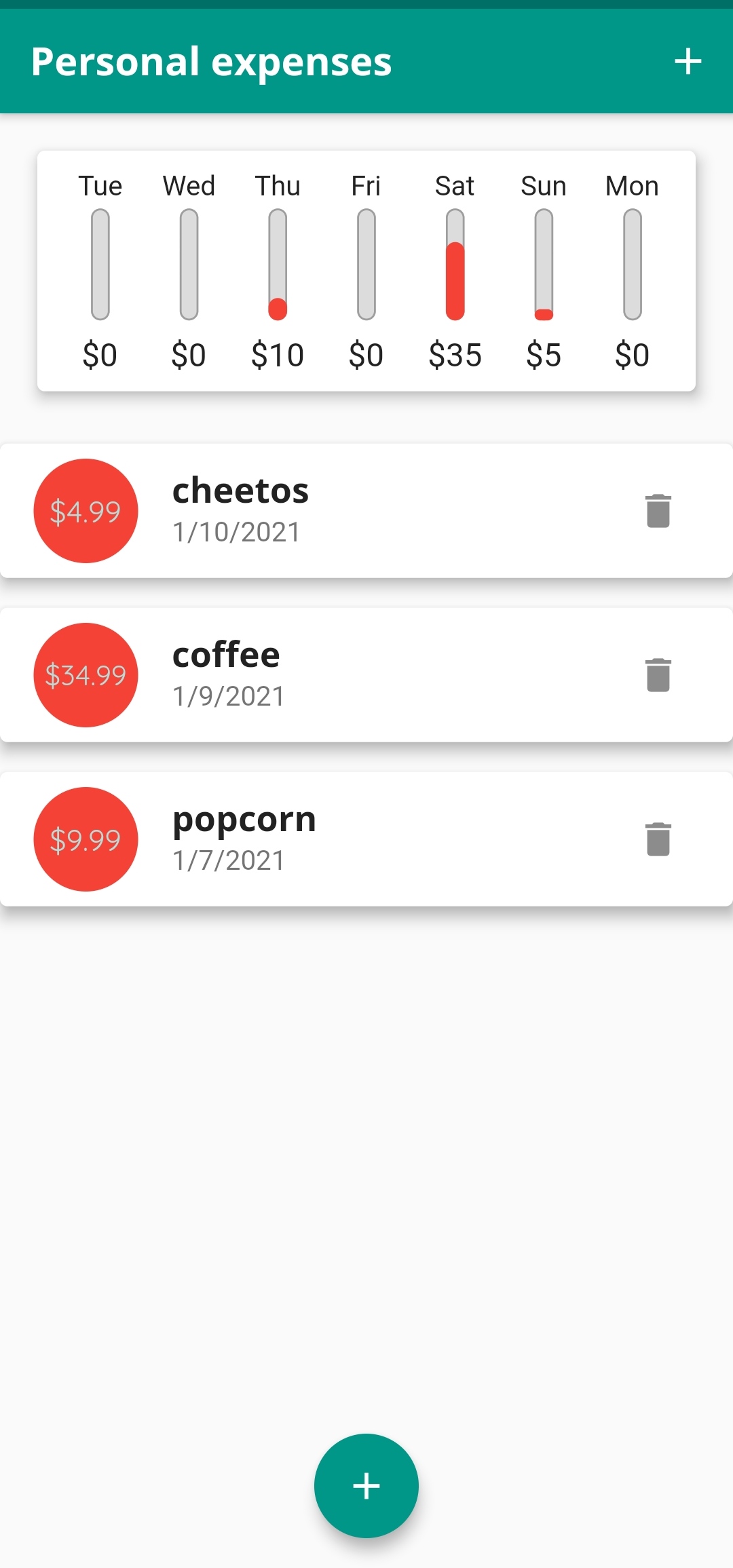Delete the coffee expense
Image resolution: width=733 pixels, height=1568 pixels.
click(658, 675)
